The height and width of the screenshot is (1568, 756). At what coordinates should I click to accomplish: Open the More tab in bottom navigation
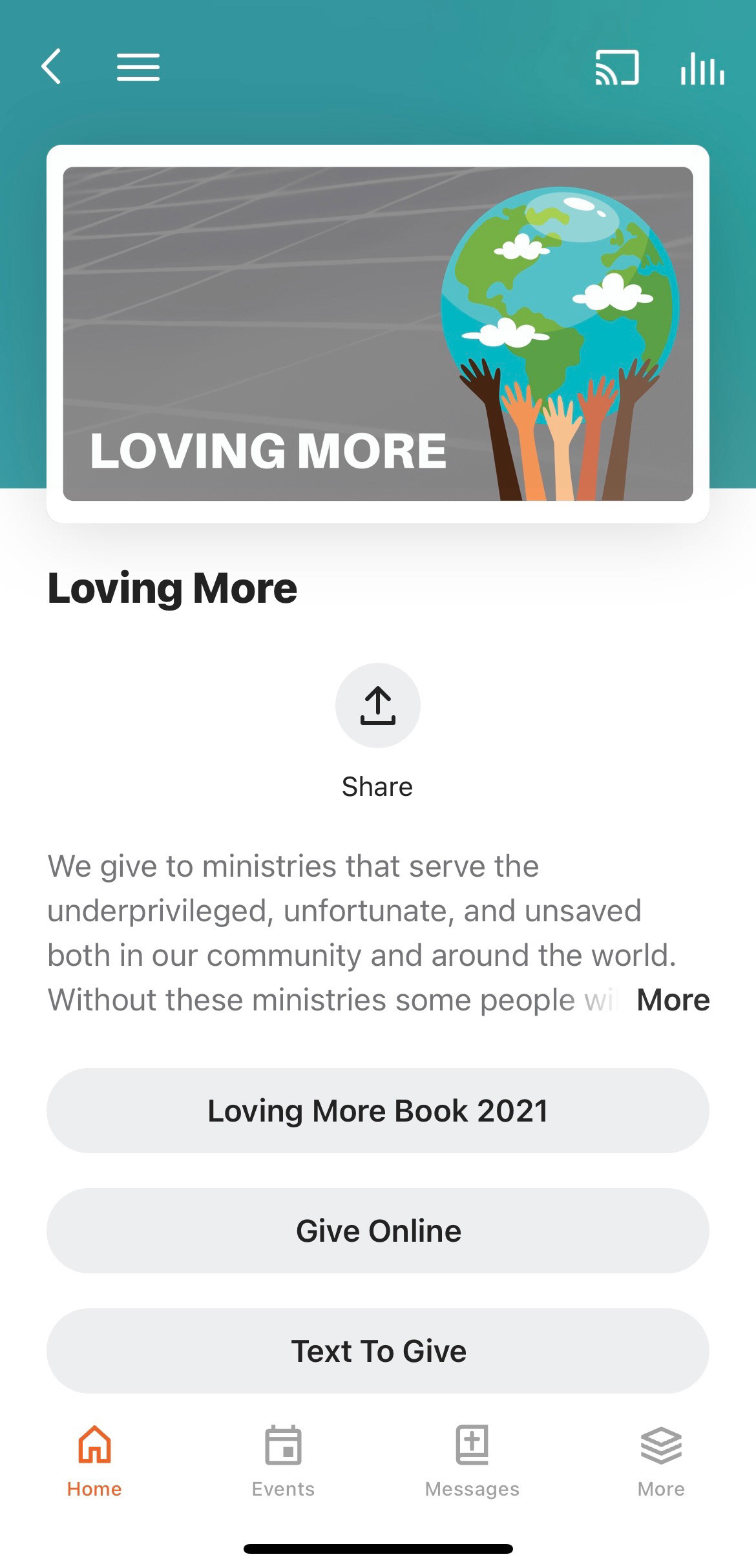coord(661,1461)
